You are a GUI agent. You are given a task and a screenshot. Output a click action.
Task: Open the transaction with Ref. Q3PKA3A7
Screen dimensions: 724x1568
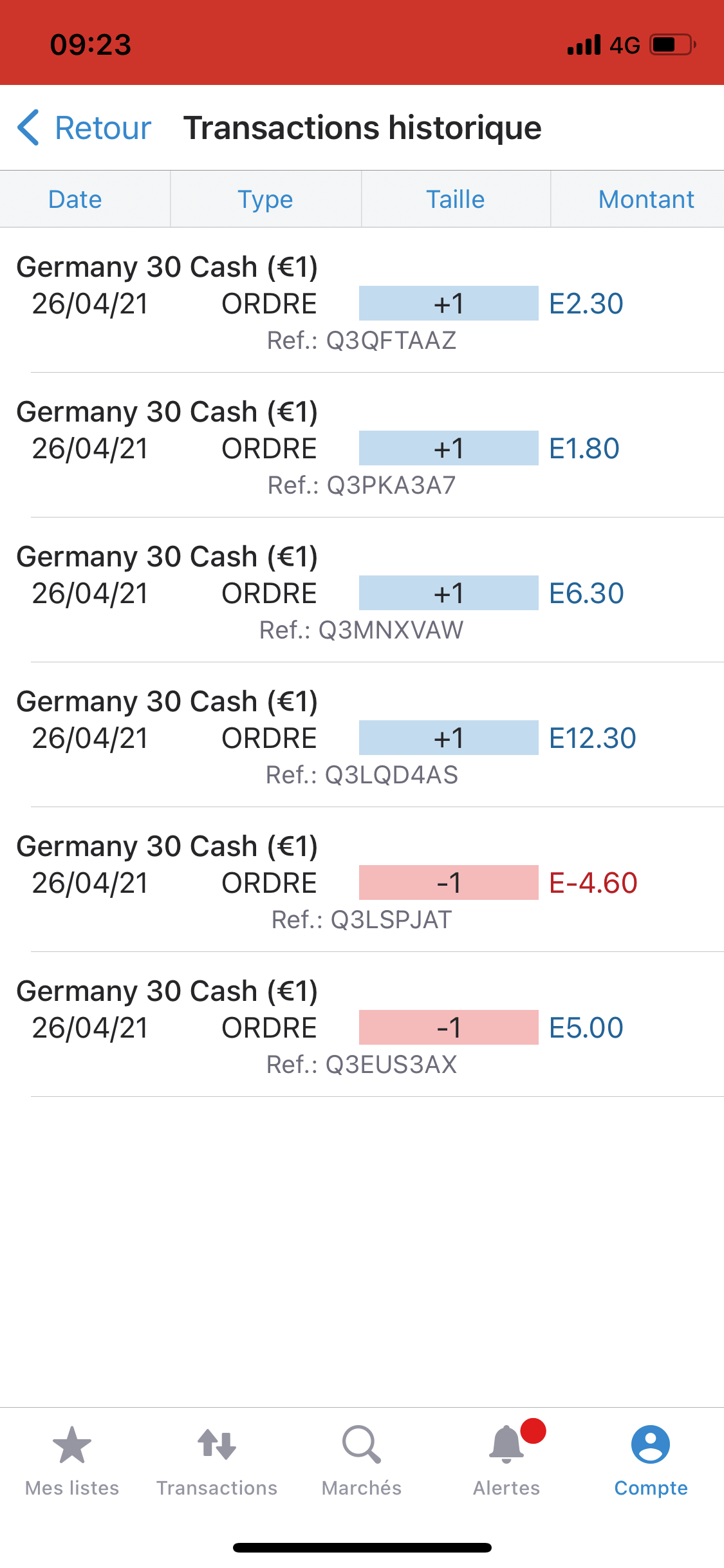pyautogui.click(x=362, y=448)
